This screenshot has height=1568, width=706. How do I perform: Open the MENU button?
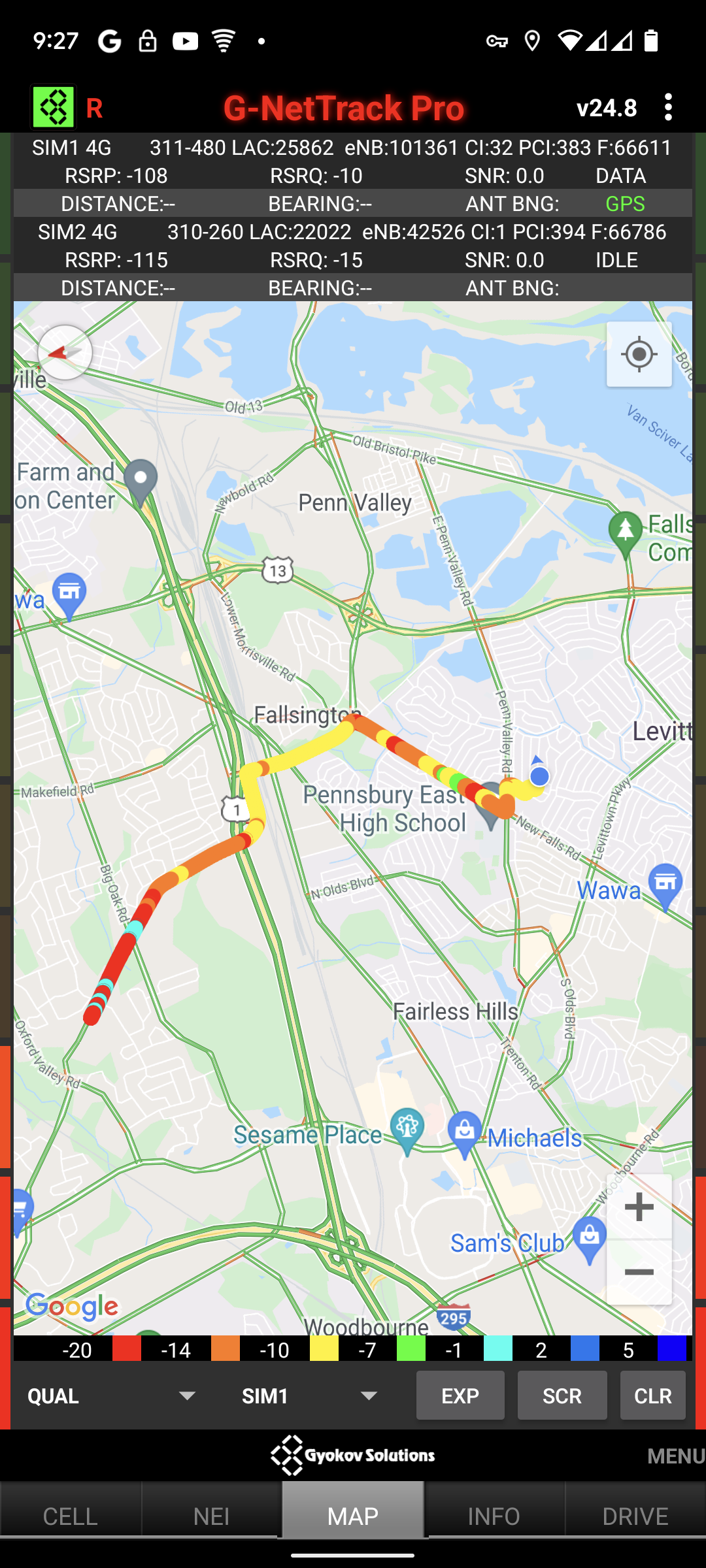click(x=675, y=1456)
